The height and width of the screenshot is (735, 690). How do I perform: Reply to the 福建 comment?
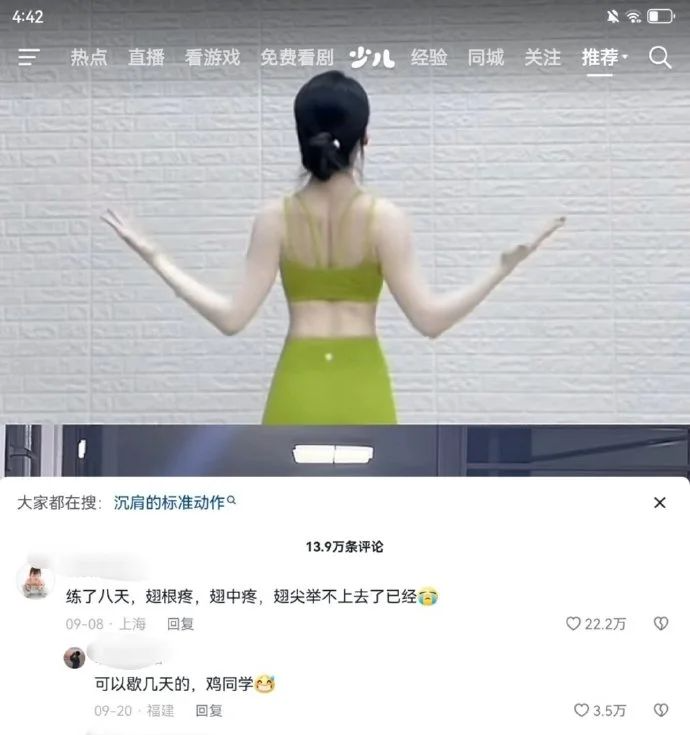click(x=209, y=711)
